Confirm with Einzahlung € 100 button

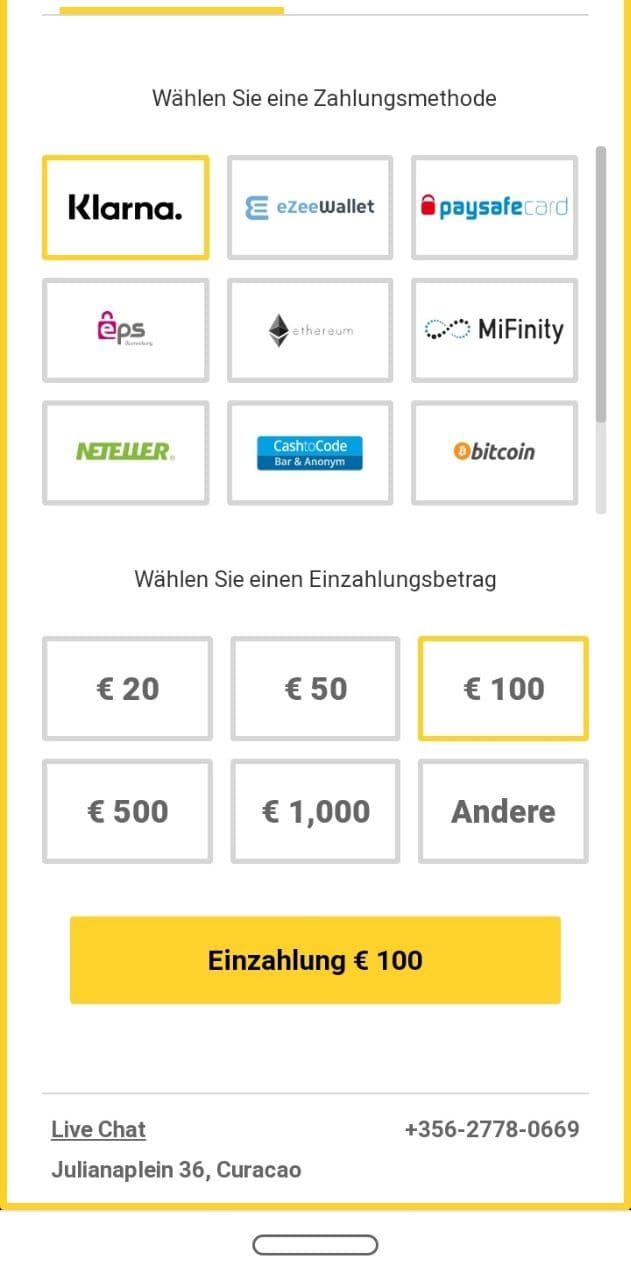point(315,960)
